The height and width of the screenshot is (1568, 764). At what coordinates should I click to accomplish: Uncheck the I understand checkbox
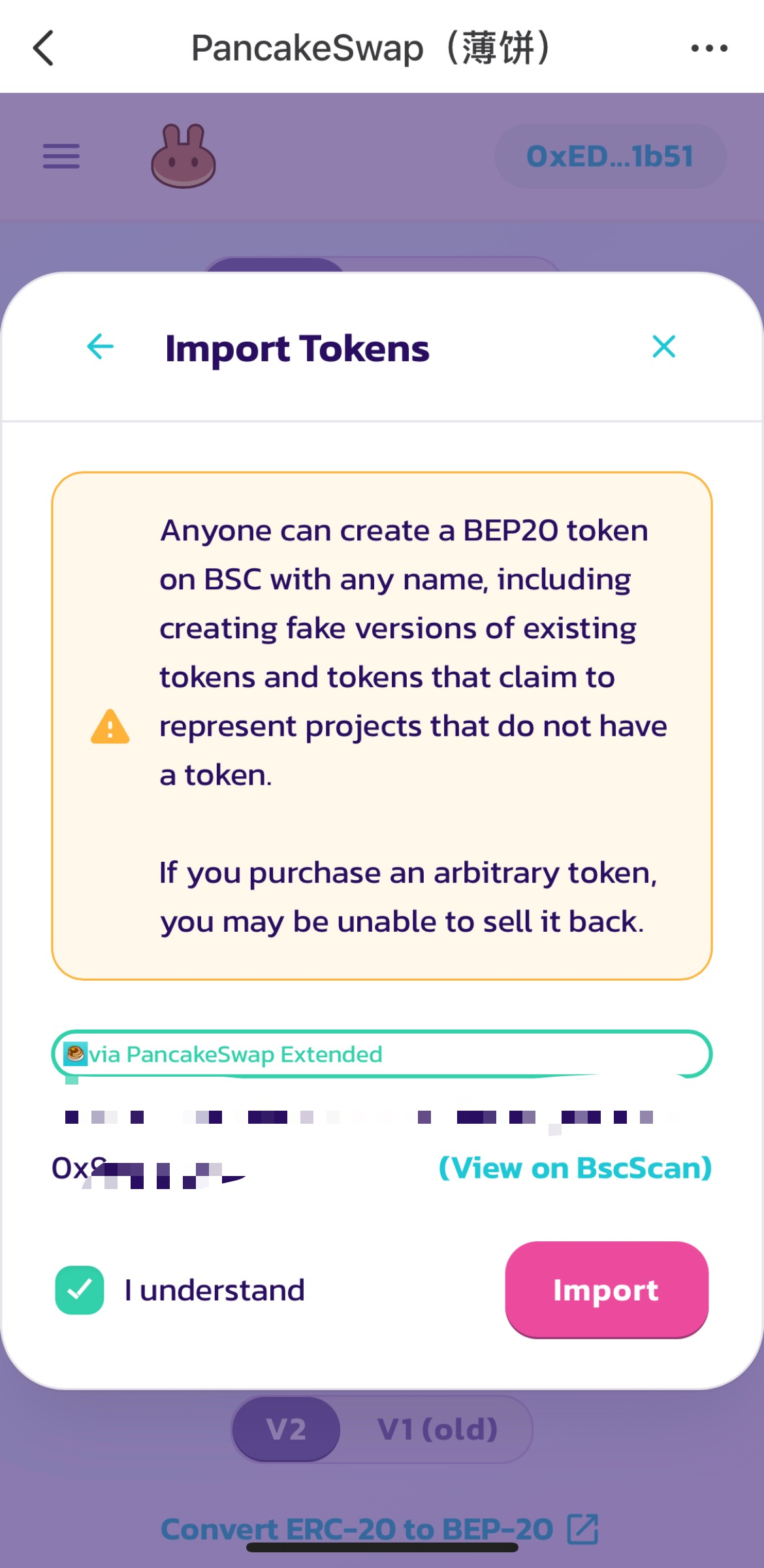[x=80, y=1290]
